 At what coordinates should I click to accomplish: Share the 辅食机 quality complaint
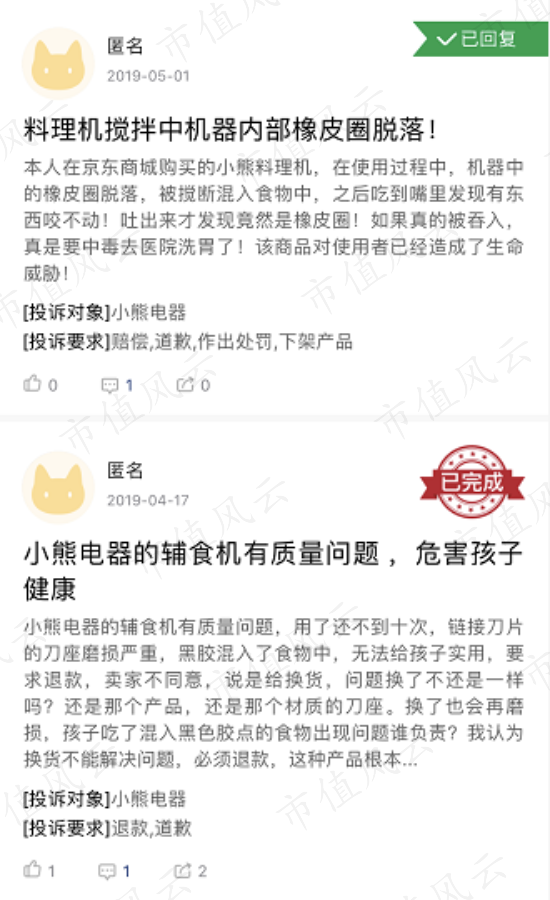(x=190, y=871)
